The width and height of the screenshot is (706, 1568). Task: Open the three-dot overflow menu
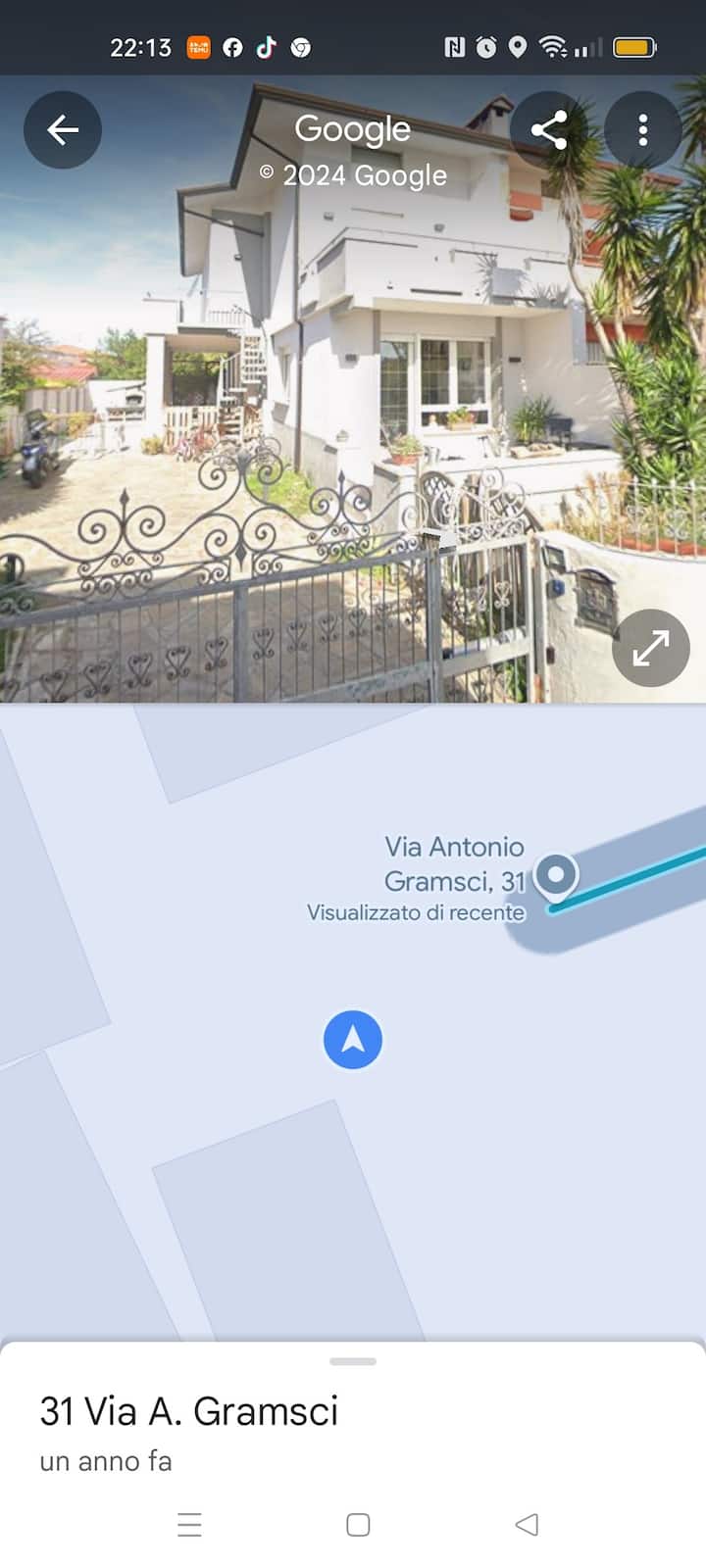tap(642, 129)
